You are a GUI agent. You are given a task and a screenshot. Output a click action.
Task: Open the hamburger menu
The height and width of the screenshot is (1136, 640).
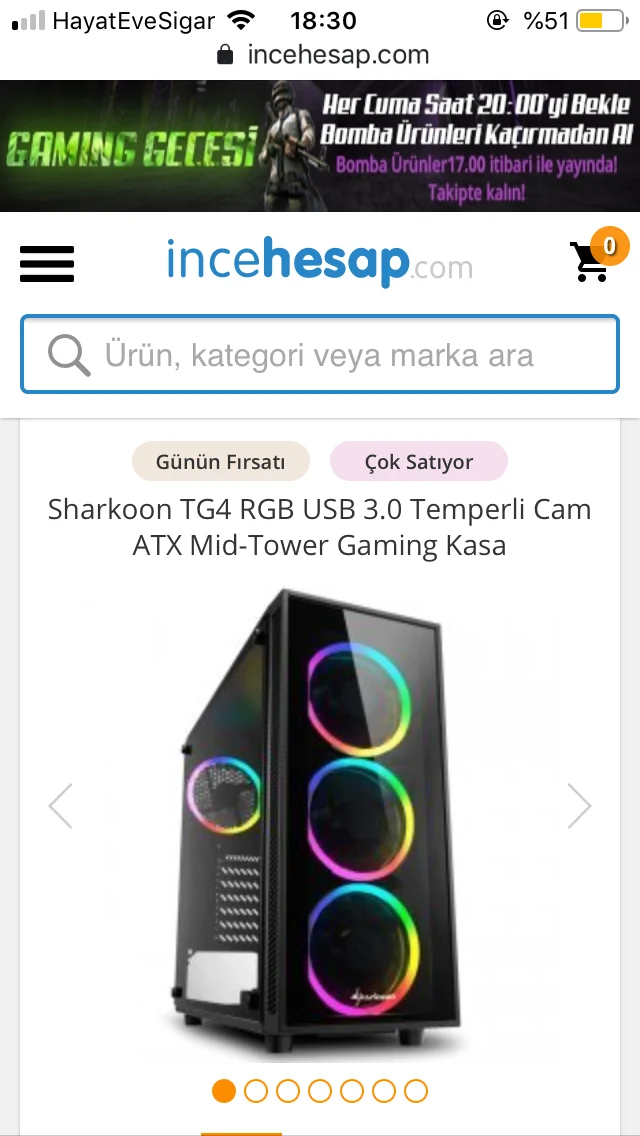(x=47, y=263)
